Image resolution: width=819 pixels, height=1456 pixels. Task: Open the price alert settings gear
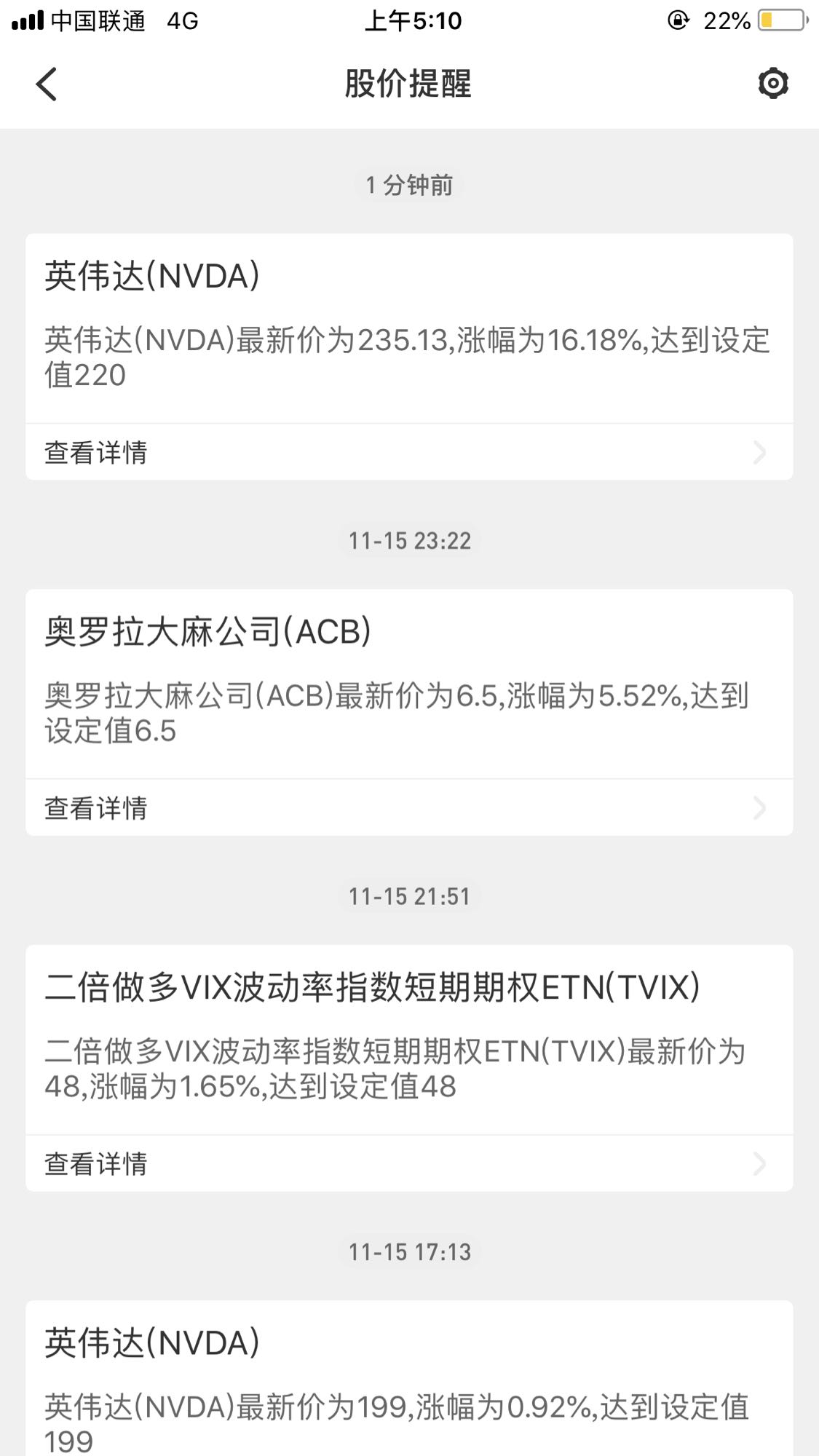tap(772, 84)
